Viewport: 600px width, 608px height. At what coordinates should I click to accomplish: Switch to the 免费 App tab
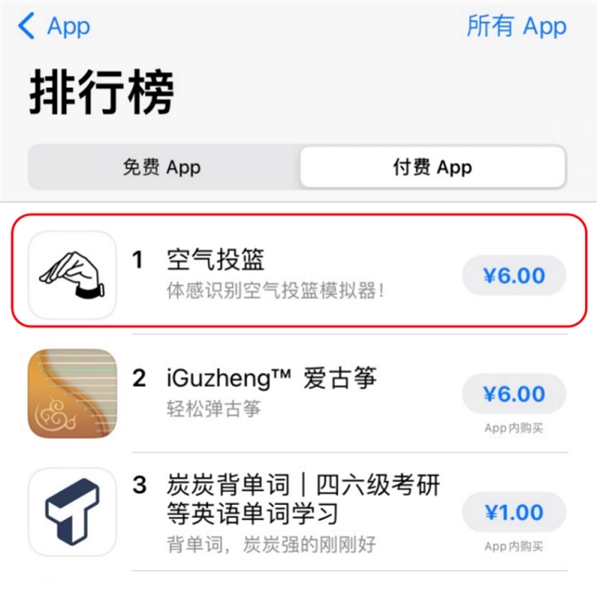[162, 167]
